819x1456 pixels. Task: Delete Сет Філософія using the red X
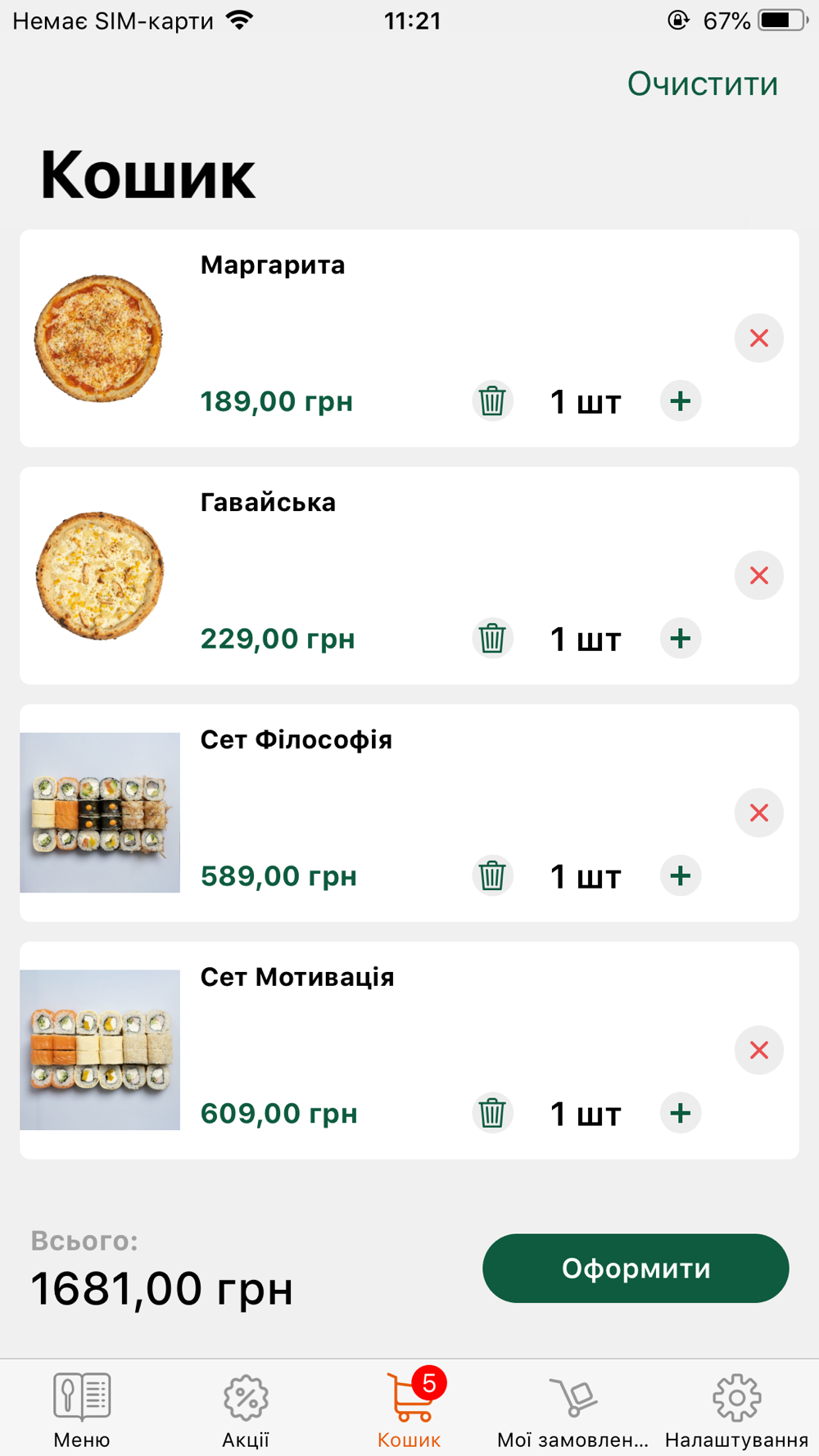[x=758, y=813]
